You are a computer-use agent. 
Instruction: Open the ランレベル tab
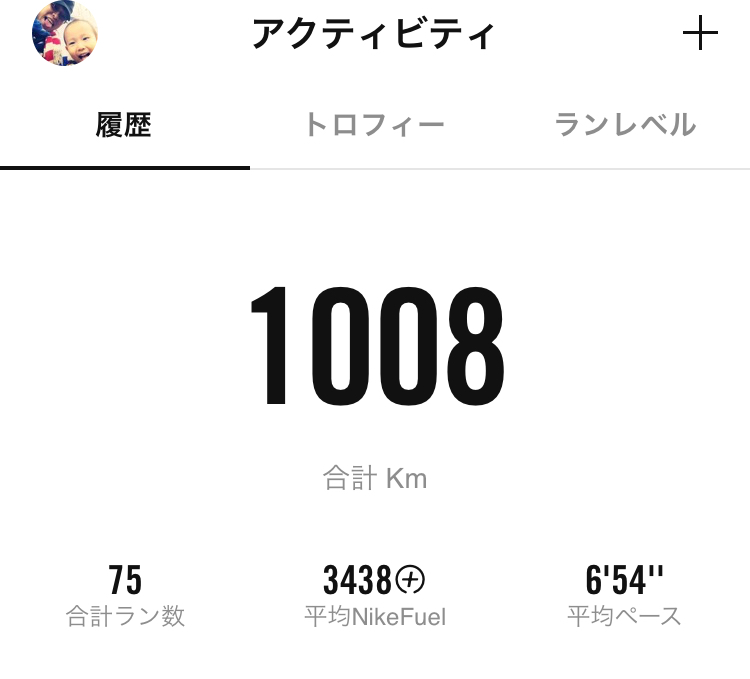624,126
